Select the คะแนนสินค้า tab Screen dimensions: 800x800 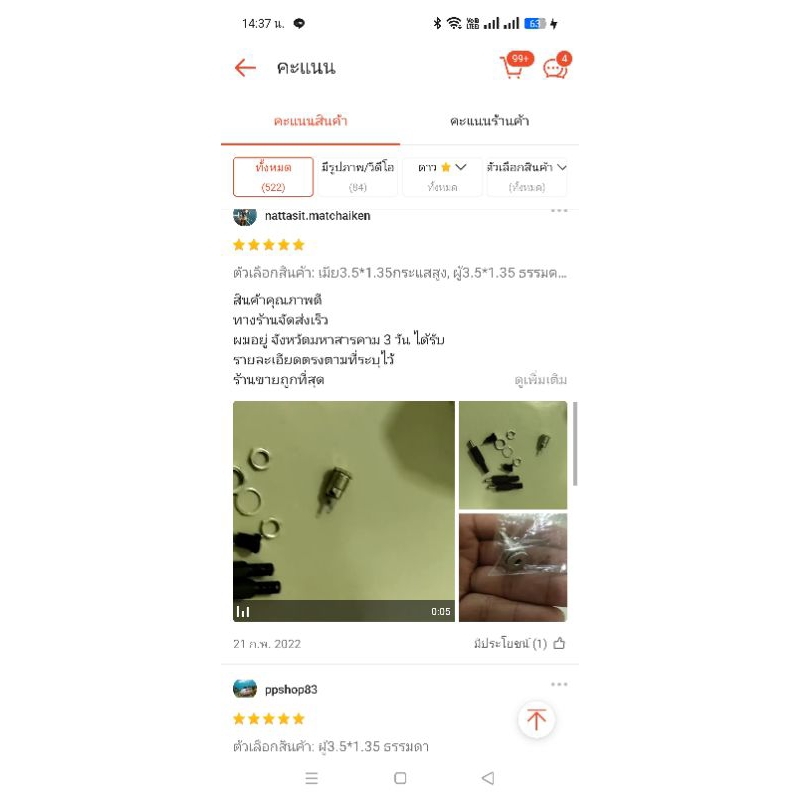coord(310,121)
